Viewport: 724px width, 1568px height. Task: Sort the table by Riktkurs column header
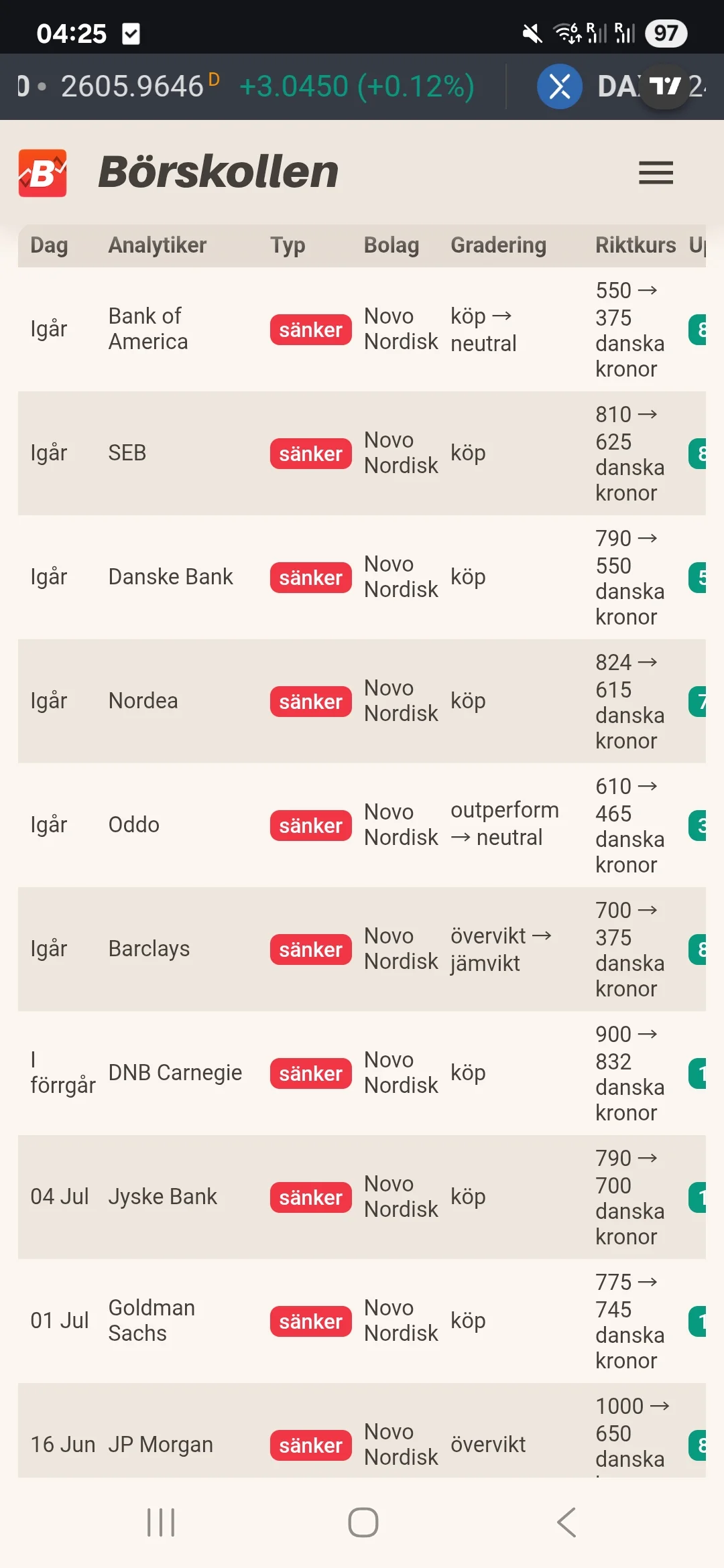635,245
